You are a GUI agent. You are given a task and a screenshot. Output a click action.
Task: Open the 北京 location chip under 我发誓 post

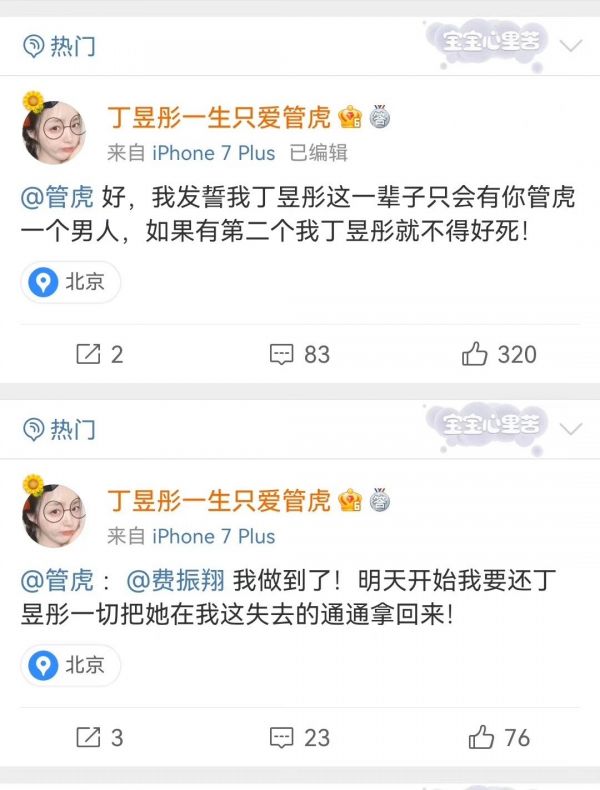tap(71, 283)
